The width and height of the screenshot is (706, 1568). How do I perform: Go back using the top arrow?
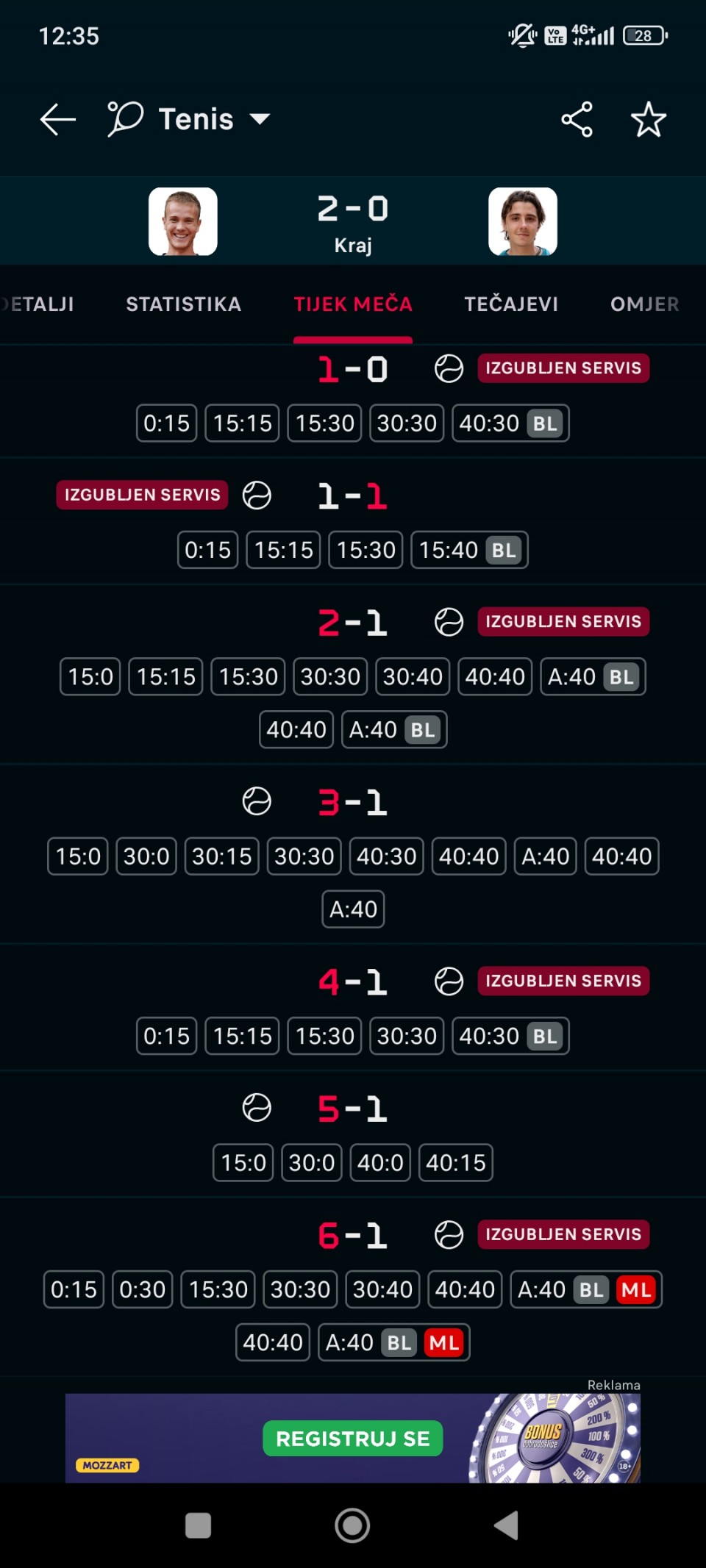tap(58, 120)
